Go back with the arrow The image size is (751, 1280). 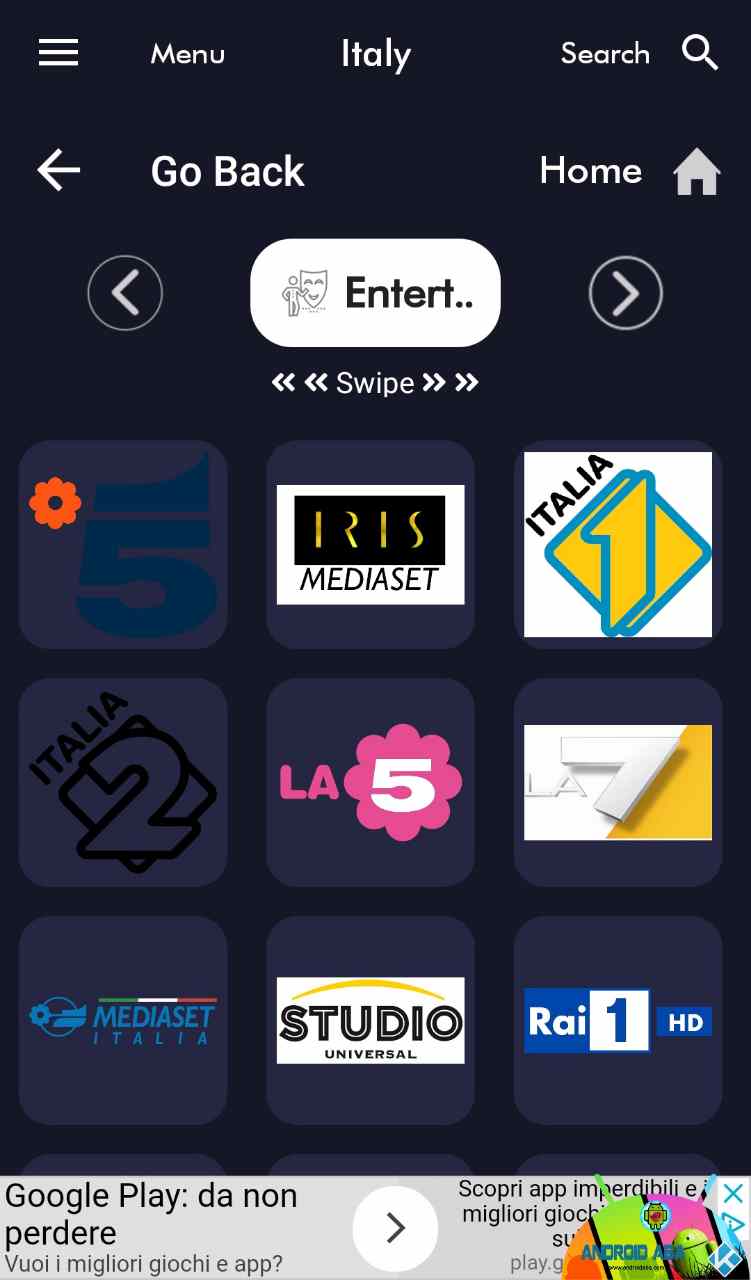click(x=59, y=171)
